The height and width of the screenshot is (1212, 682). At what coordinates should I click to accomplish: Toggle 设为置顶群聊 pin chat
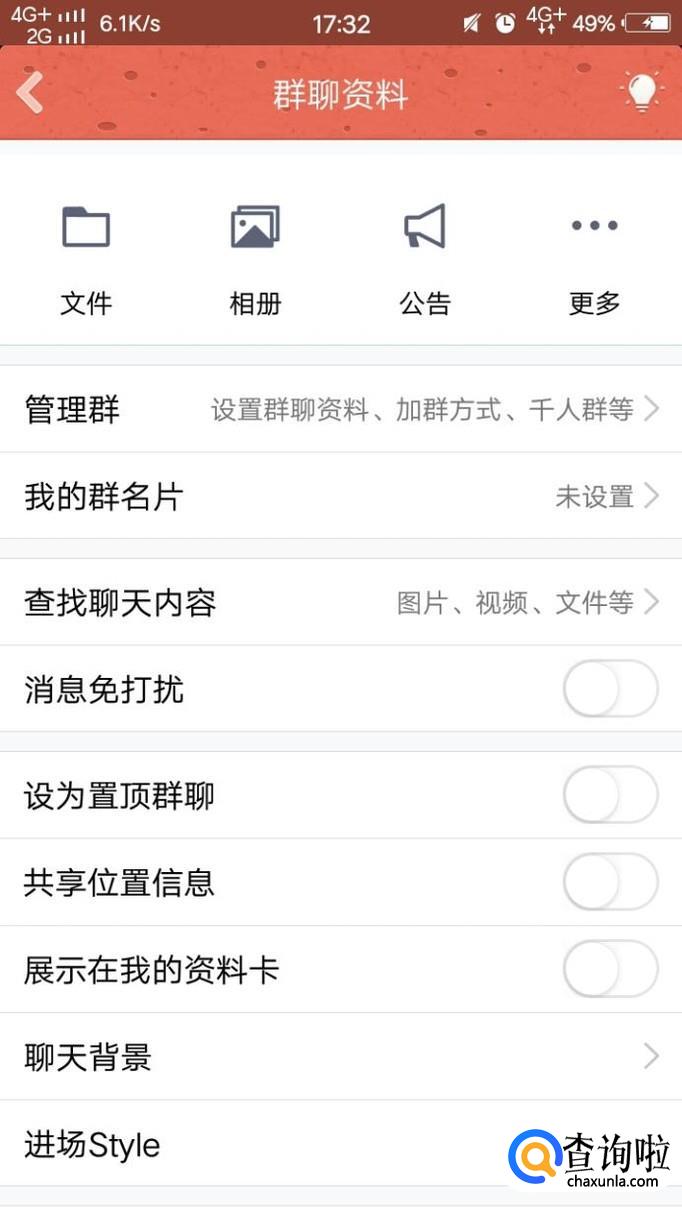click(x=610, y=796)
